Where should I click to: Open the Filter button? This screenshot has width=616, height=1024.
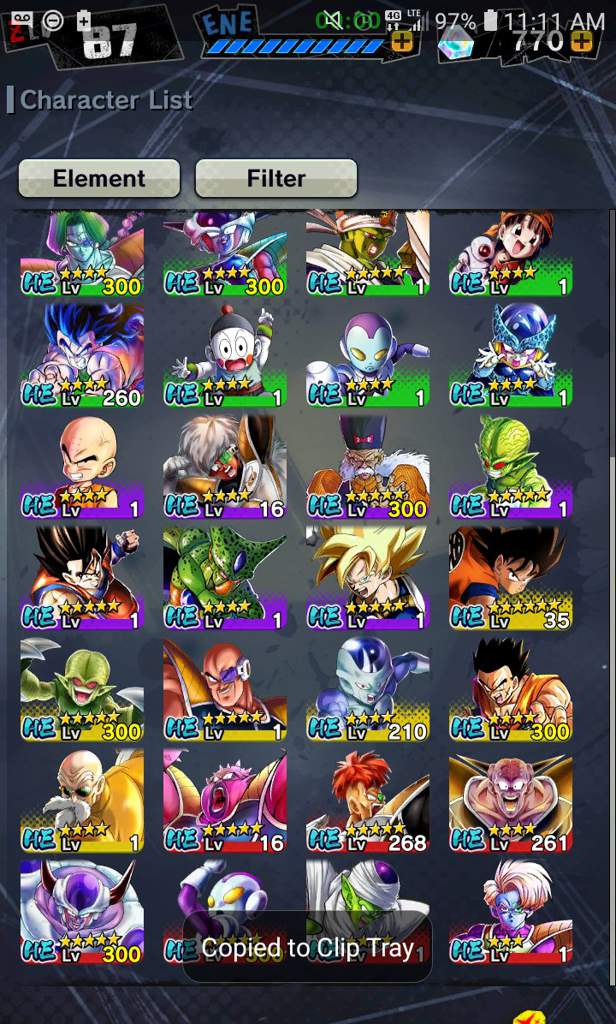click(276, 178)
